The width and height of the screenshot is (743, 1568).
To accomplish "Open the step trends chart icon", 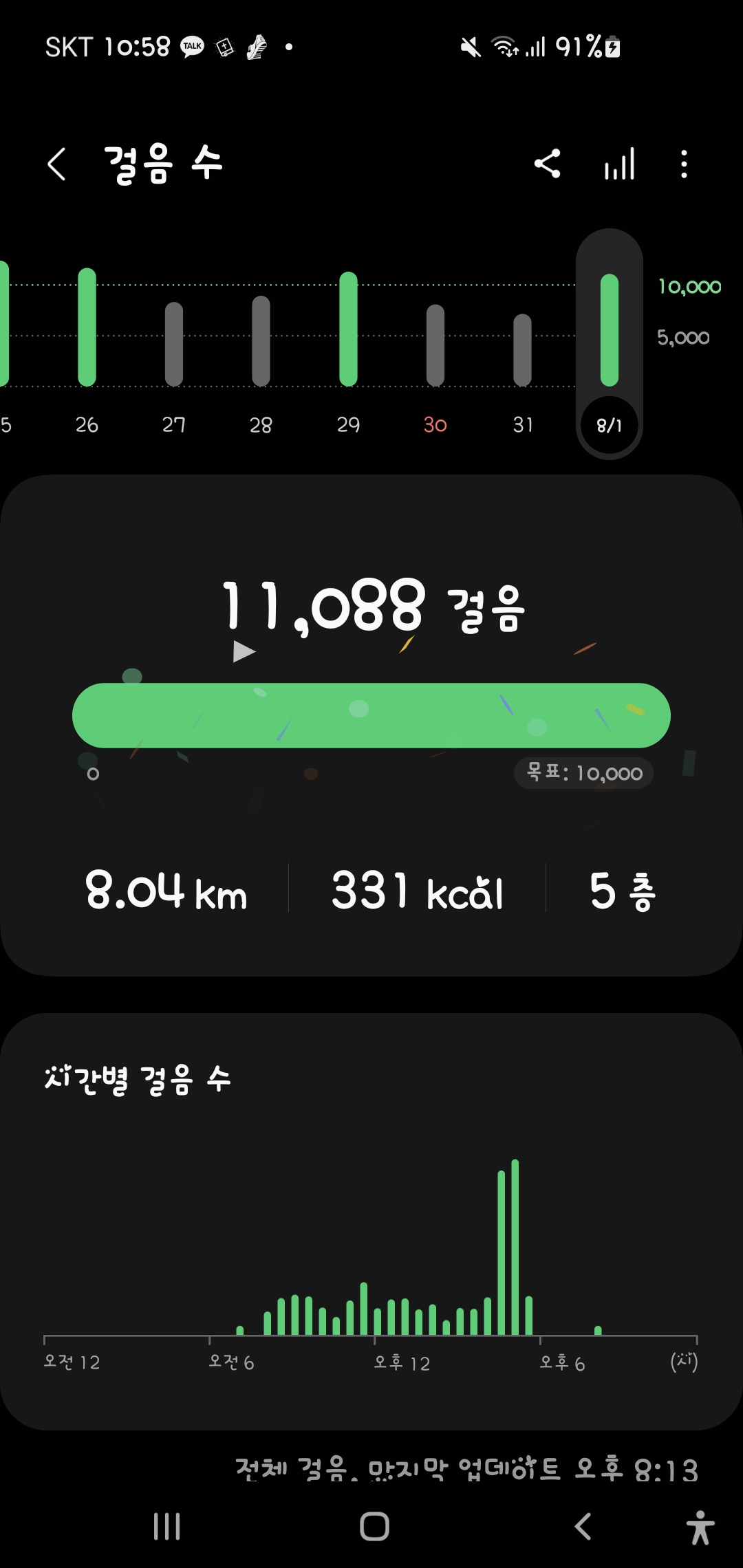I will [619, 164].
